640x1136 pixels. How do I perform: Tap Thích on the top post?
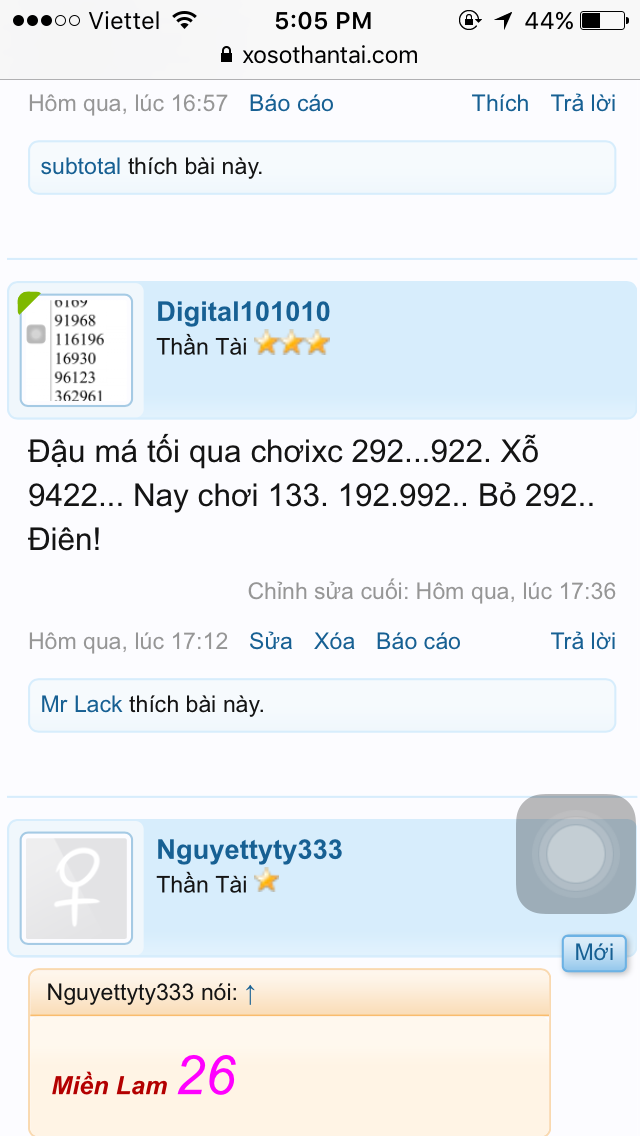[500, 103]
